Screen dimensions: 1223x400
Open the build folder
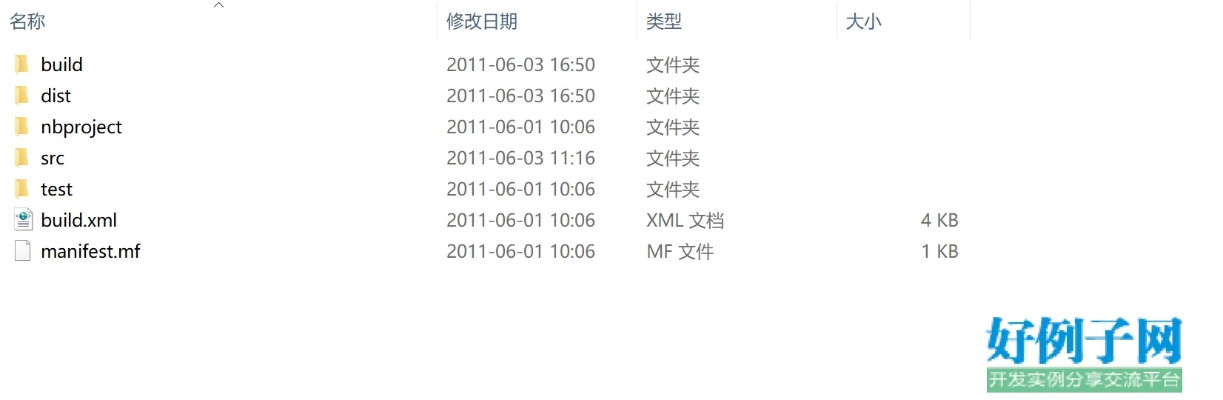pyautogui.click(x=61, y=65)
